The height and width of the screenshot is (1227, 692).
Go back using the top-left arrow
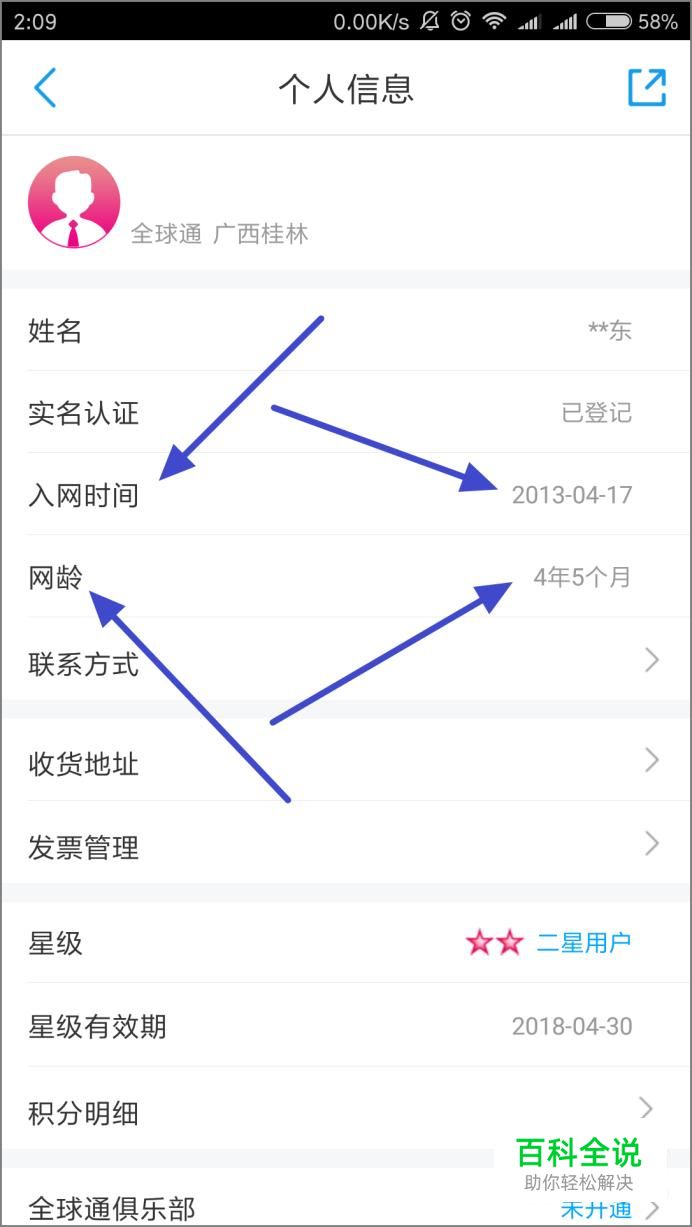(45, 88)
